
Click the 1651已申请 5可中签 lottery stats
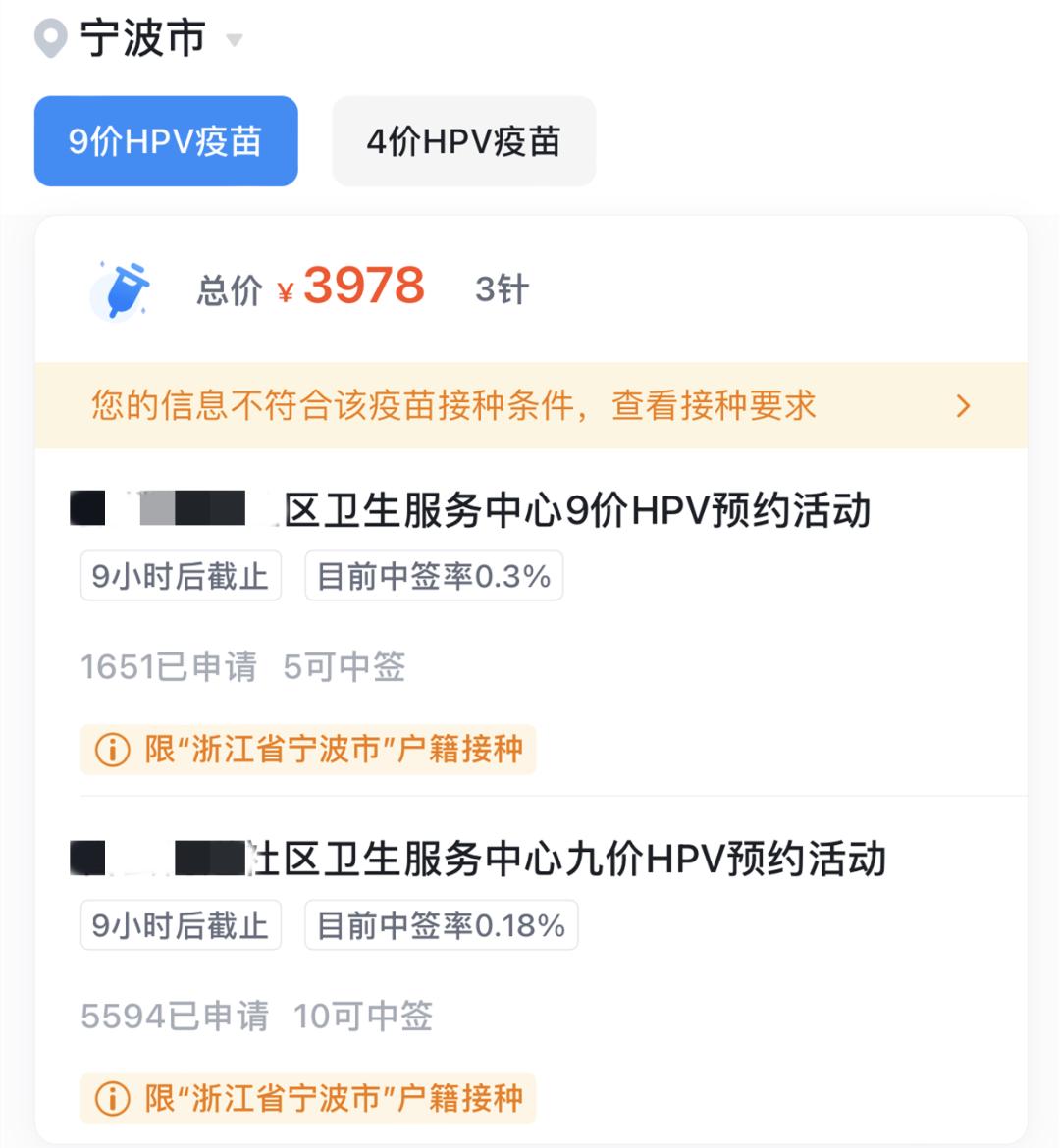245,667
